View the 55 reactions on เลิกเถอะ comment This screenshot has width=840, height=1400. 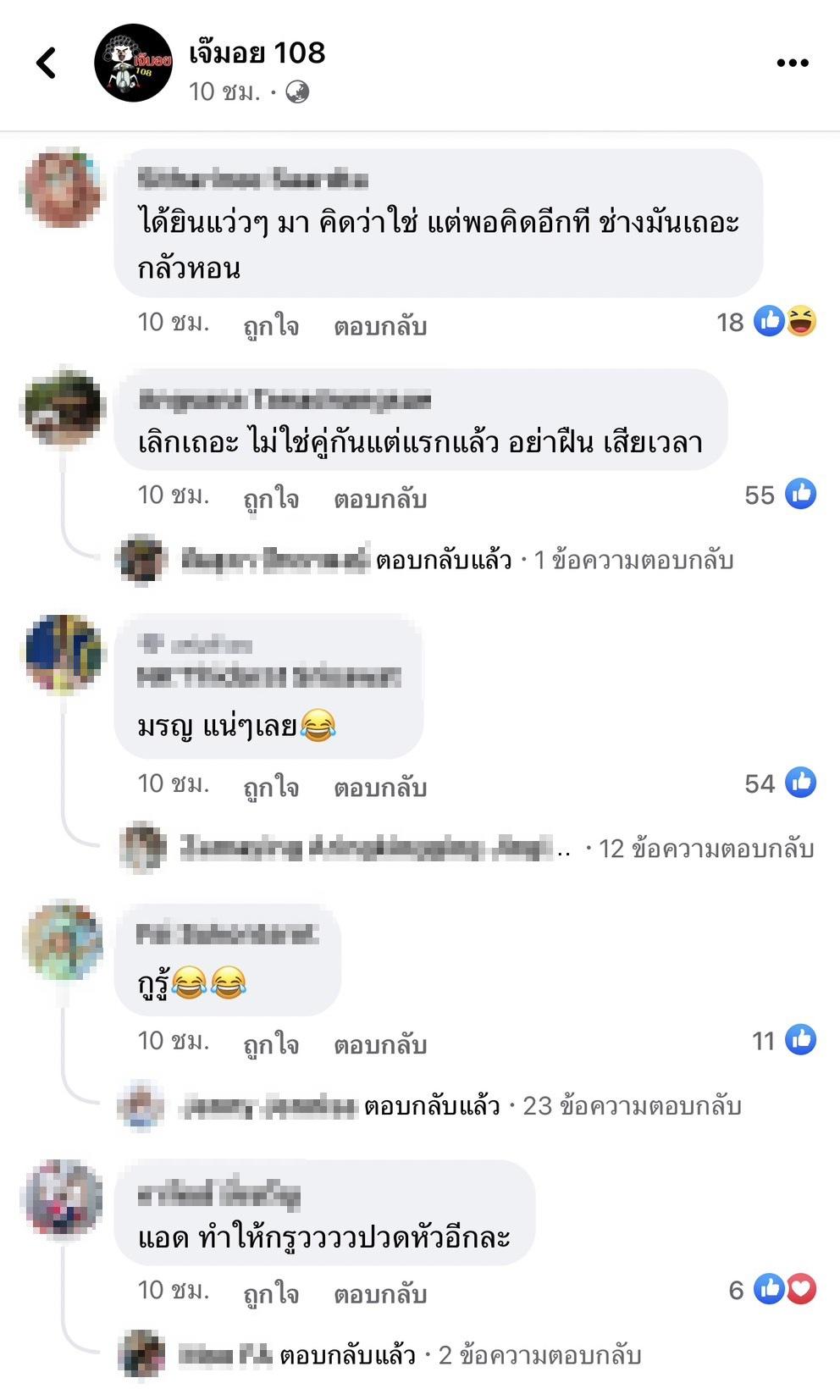[780, 495]
